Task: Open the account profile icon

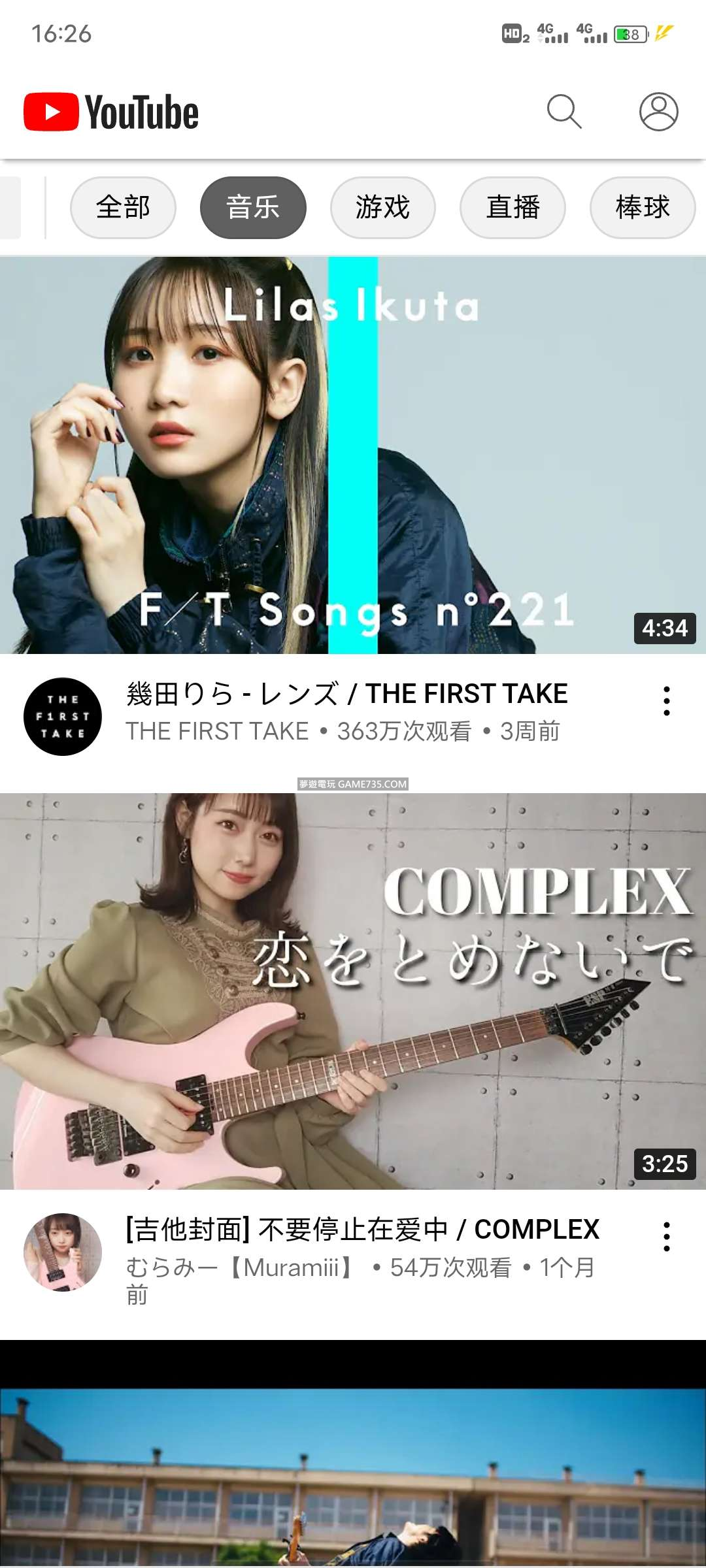Action: pos(658,112)
